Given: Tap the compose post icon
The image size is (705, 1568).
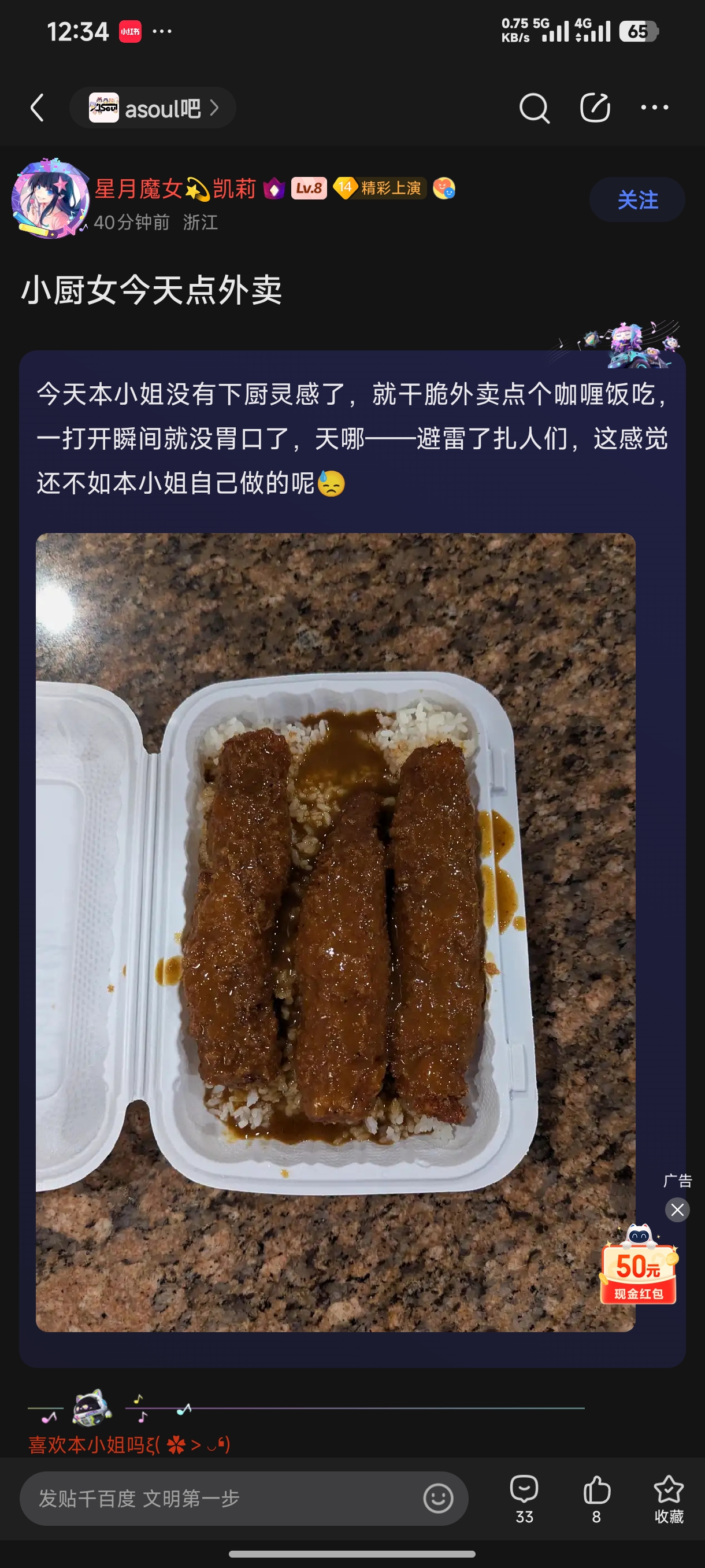Looking at the screenshot, I should click(x=594, y=108).
